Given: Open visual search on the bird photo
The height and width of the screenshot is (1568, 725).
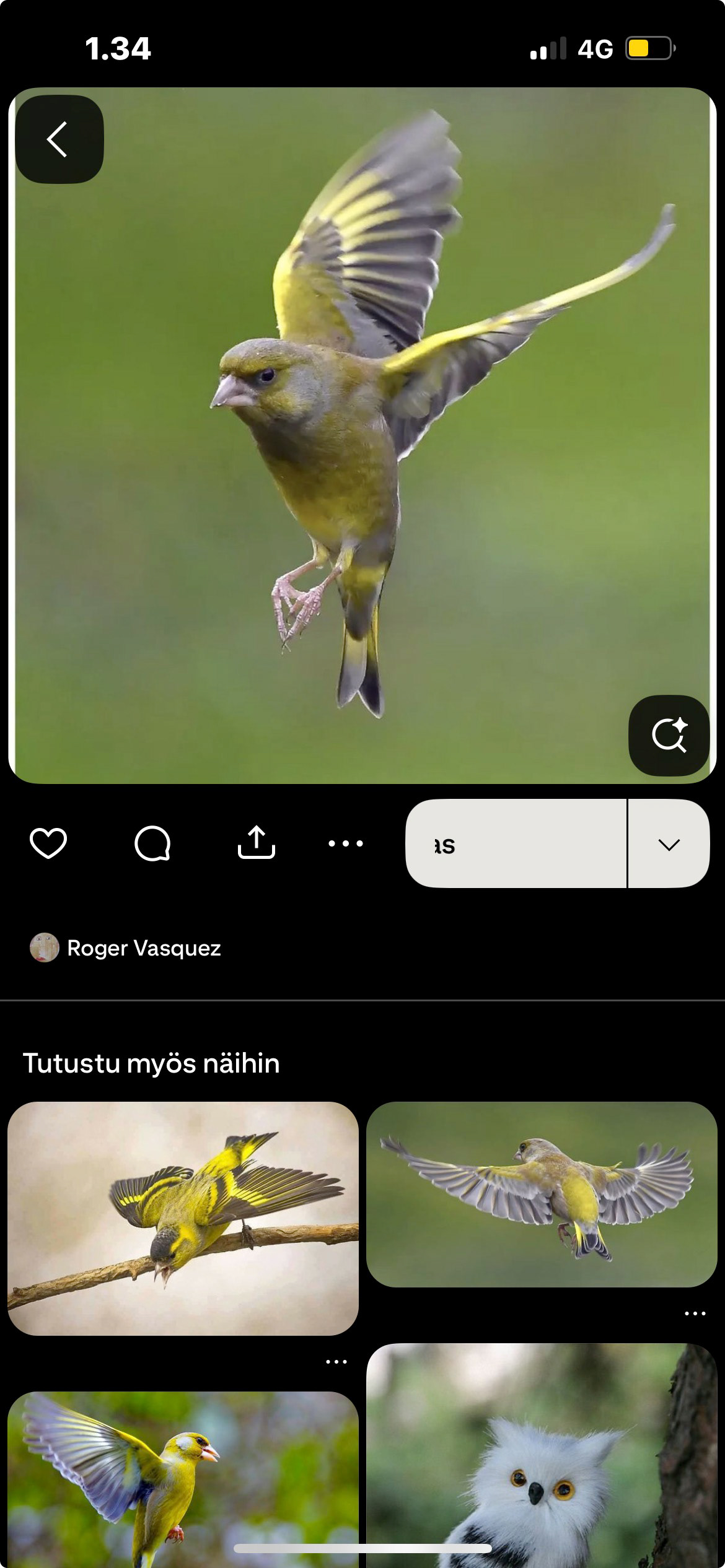Looking at the screenshot, I should 669,735.
